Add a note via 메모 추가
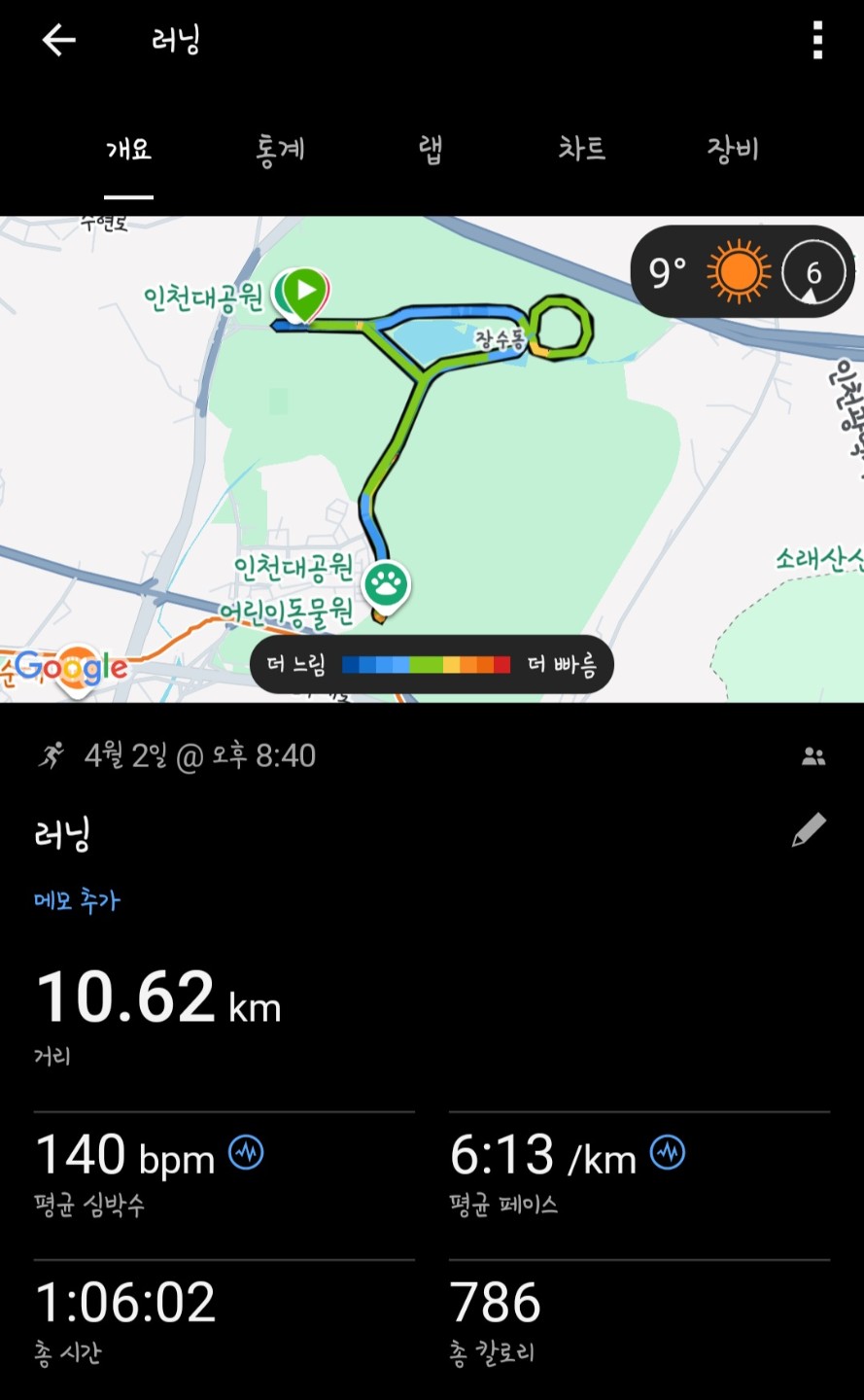 [x=77, y=900]
